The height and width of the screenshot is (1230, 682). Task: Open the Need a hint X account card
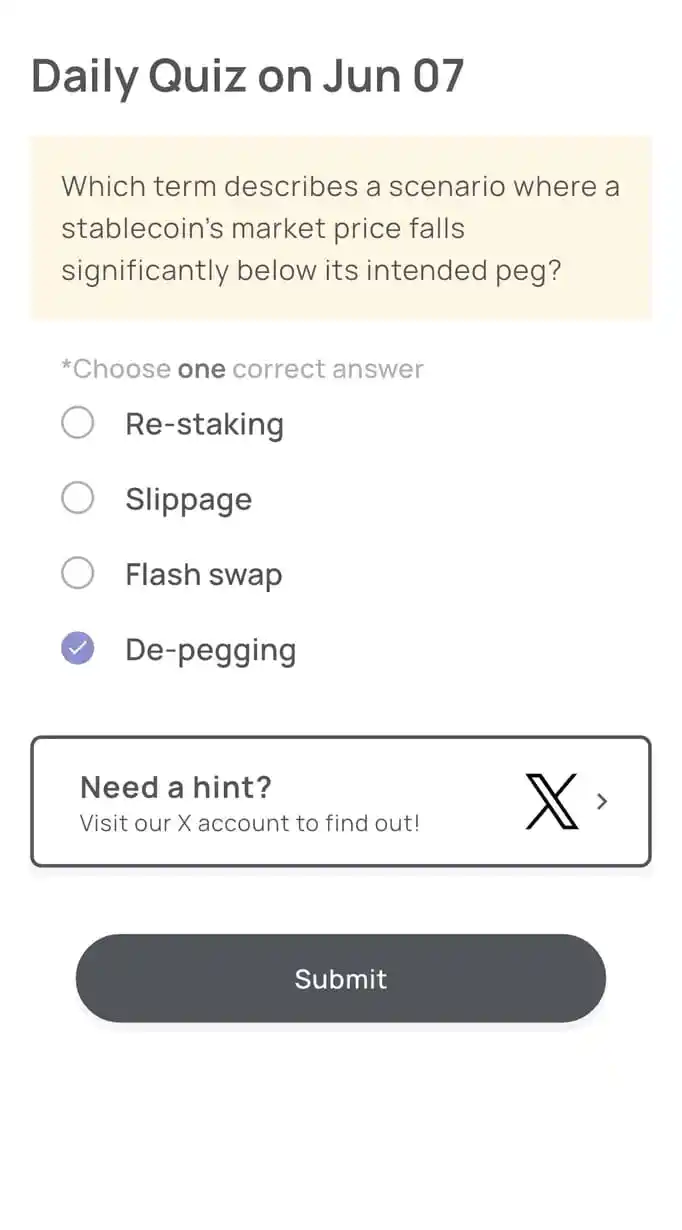pos(341,801)
